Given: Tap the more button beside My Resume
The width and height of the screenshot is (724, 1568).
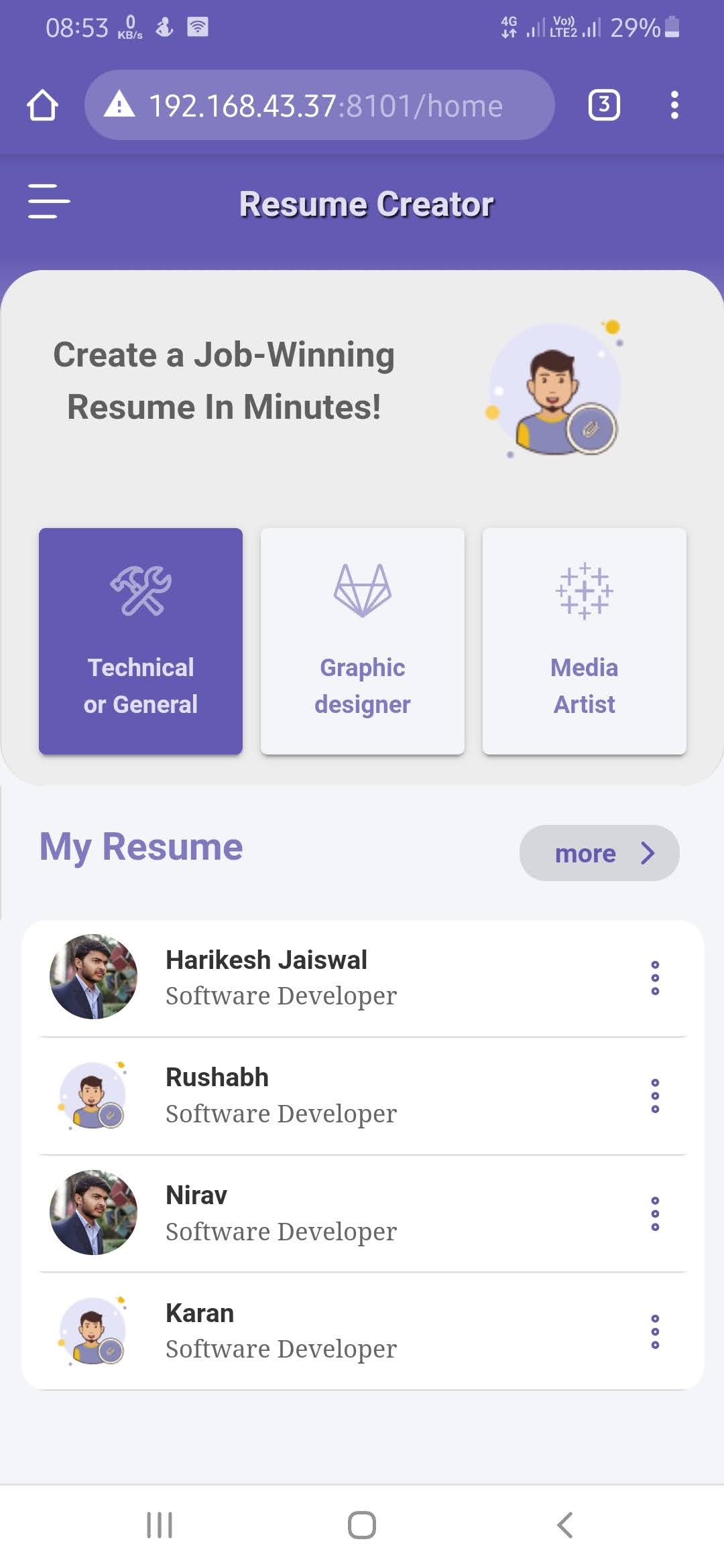Looking at the screenshot, I should click(599, 853).
